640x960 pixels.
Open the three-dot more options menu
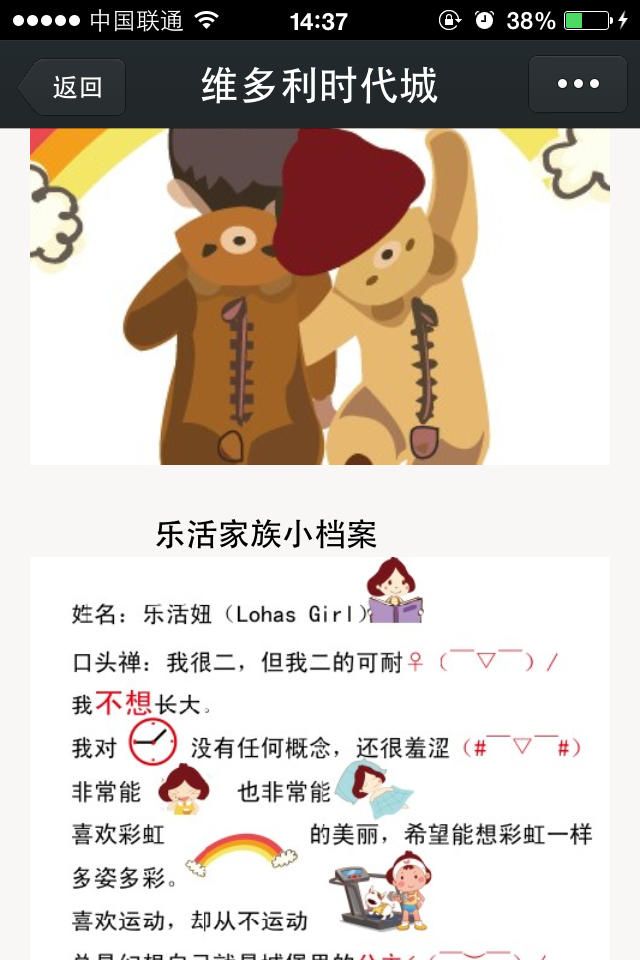click(x=578, y=85)
